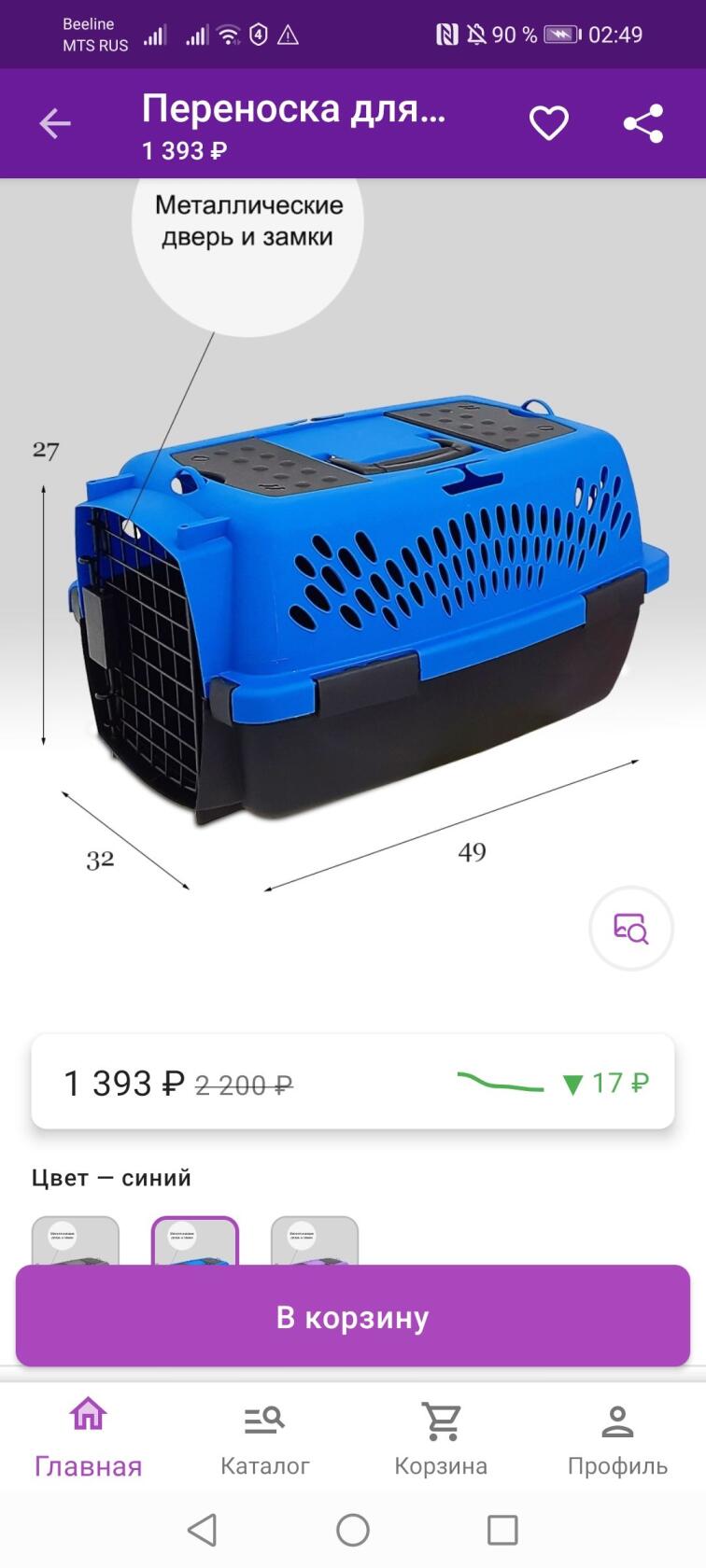
Task: Open similar image search button
Action: [x=631, y=928]
